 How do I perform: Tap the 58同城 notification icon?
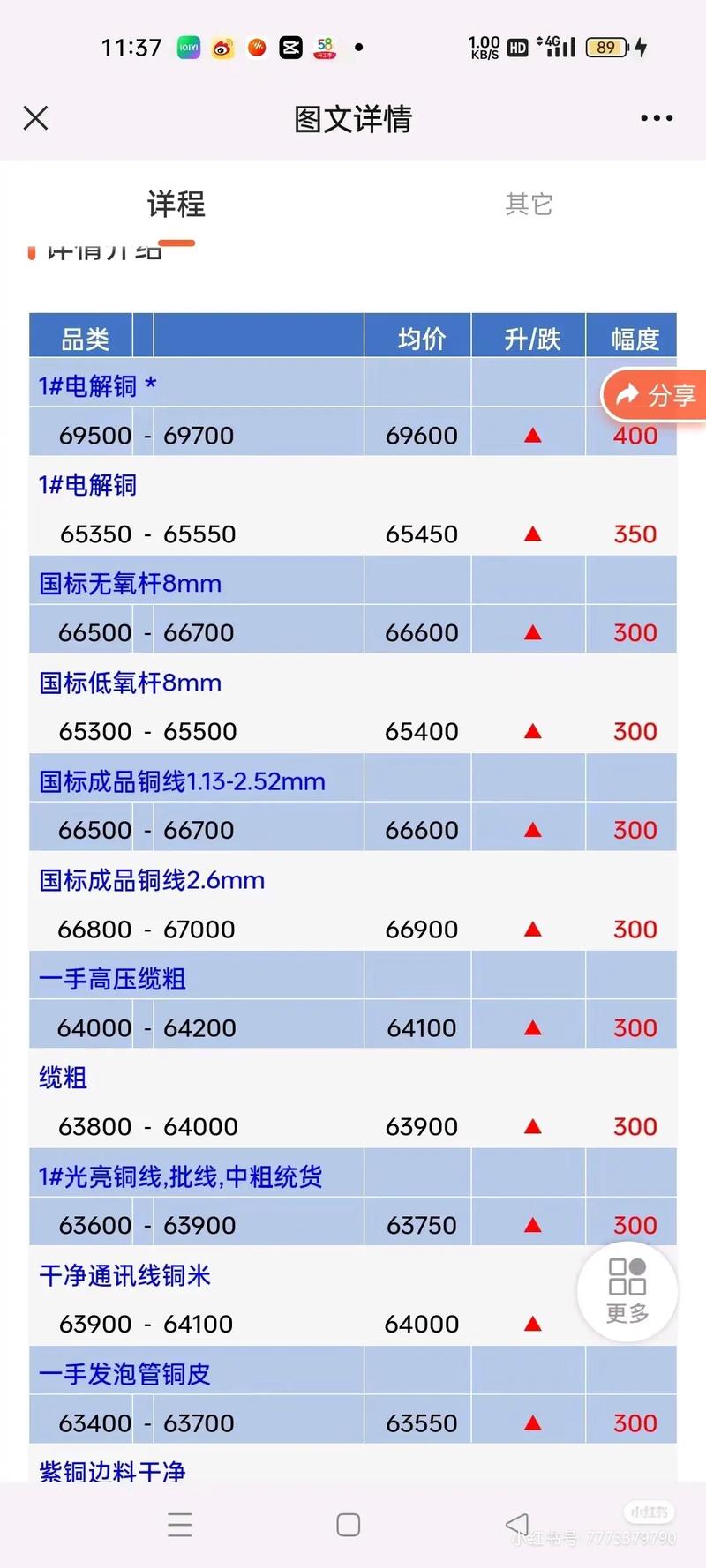[x=323, y=47]
